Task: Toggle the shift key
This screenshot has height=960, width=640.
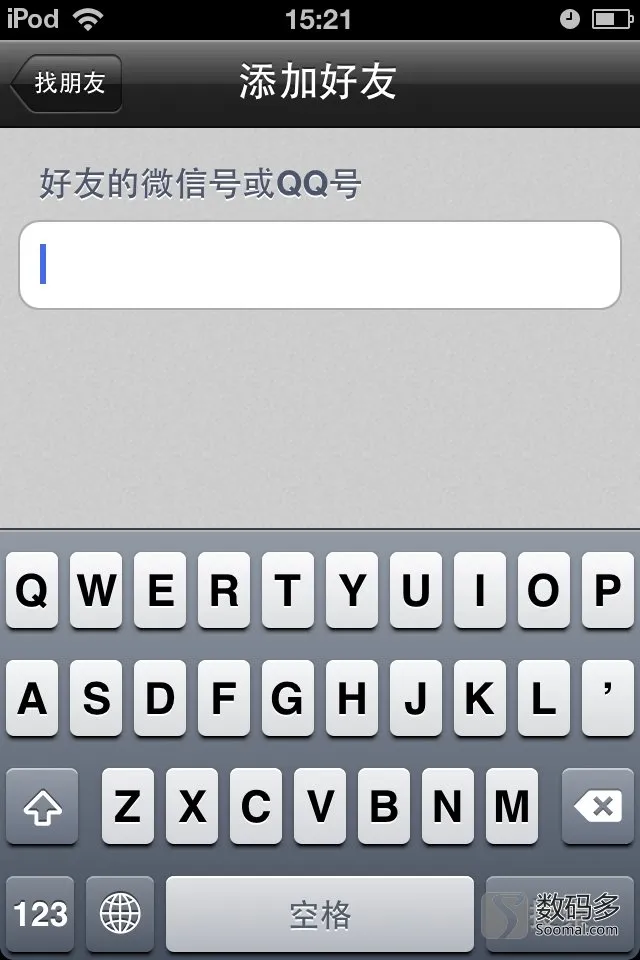Action: (x=42, y=806)
